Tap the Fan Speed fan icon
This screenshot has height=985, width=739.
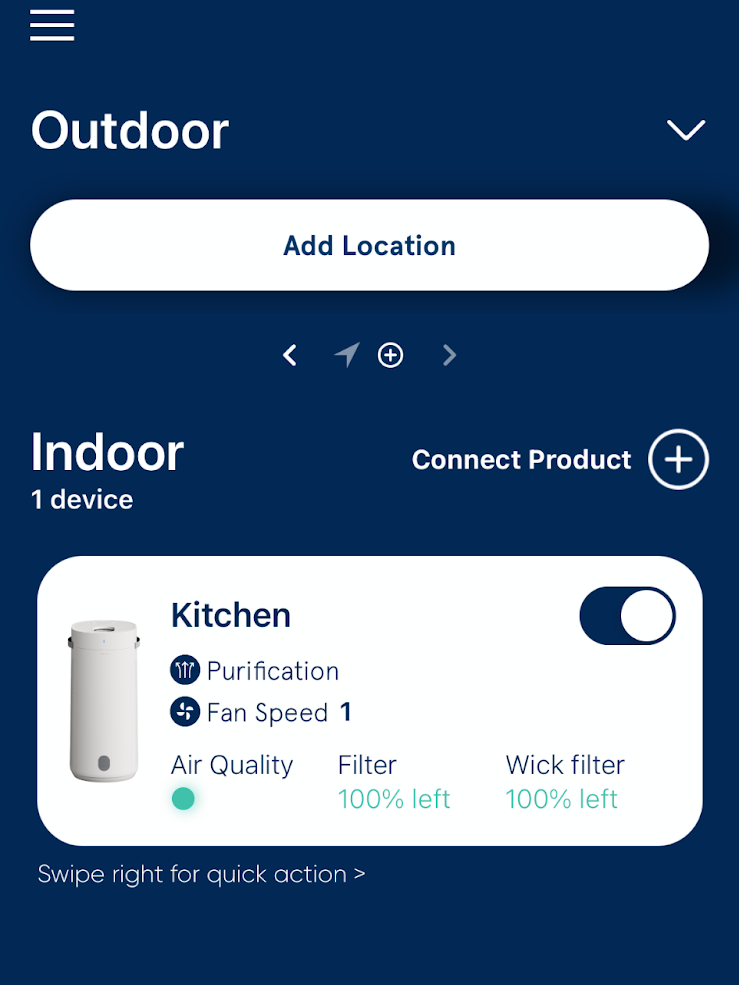tap(184, 712)
